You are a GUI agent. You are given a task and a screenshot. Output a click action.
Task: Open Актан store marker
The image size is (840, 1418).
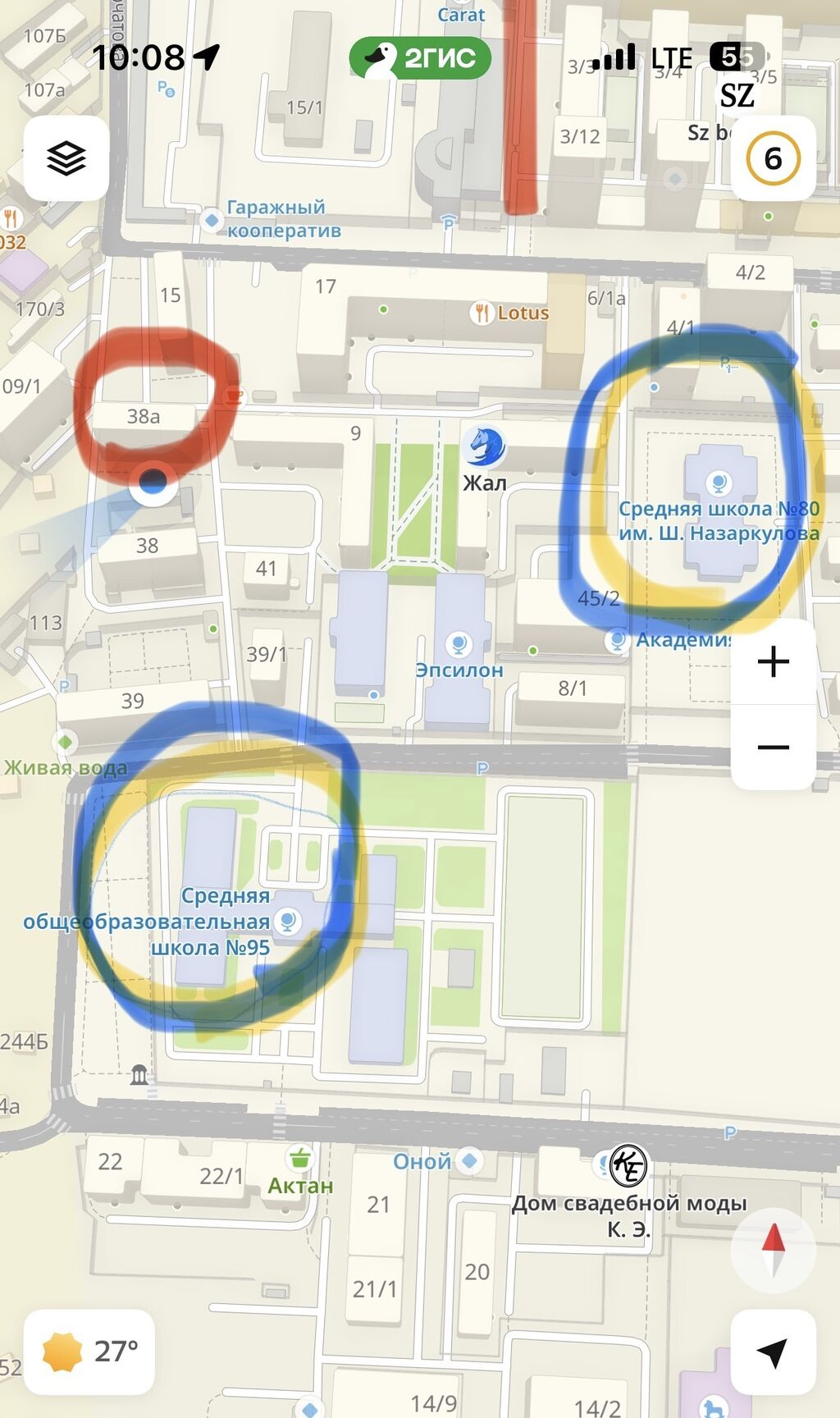coord(300,1158)
